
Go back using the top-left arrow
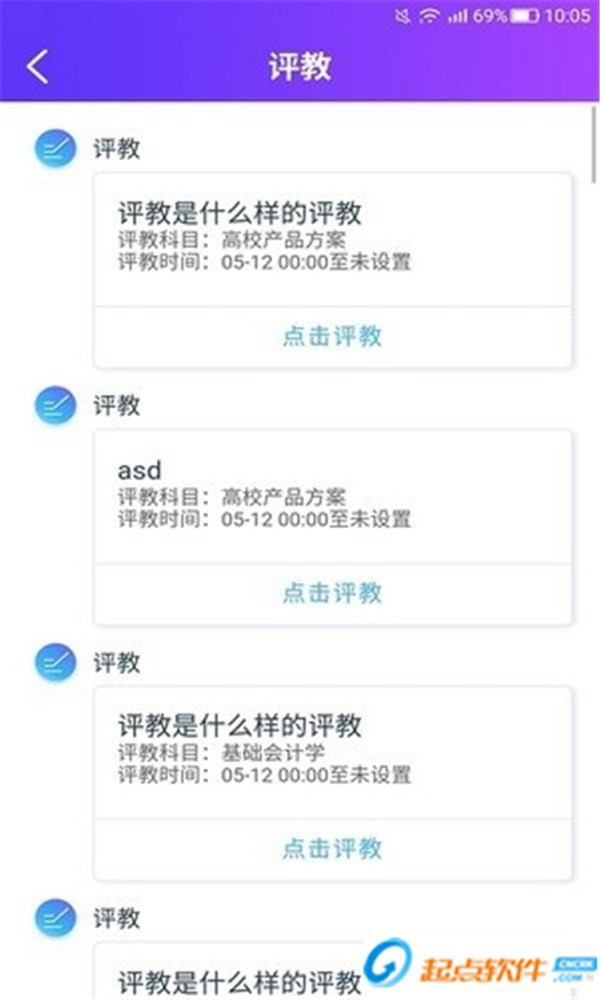(x=37, y=67)
